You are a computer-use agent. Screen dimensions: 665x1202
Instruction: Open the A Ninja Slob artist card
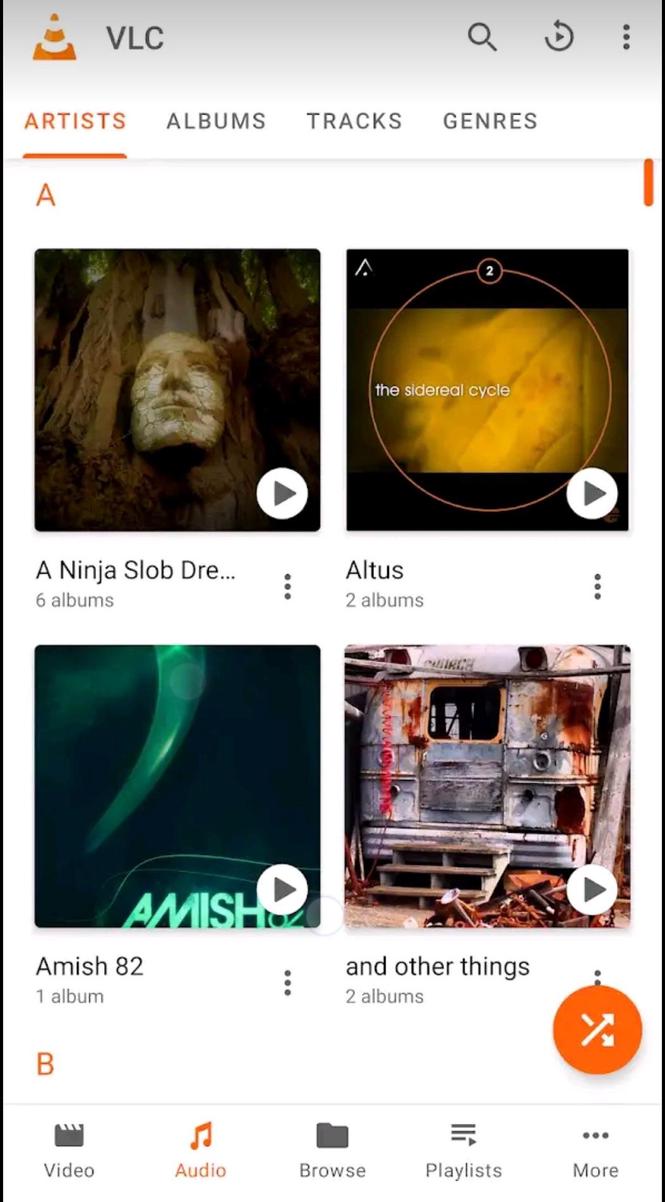tap(177, 390)
